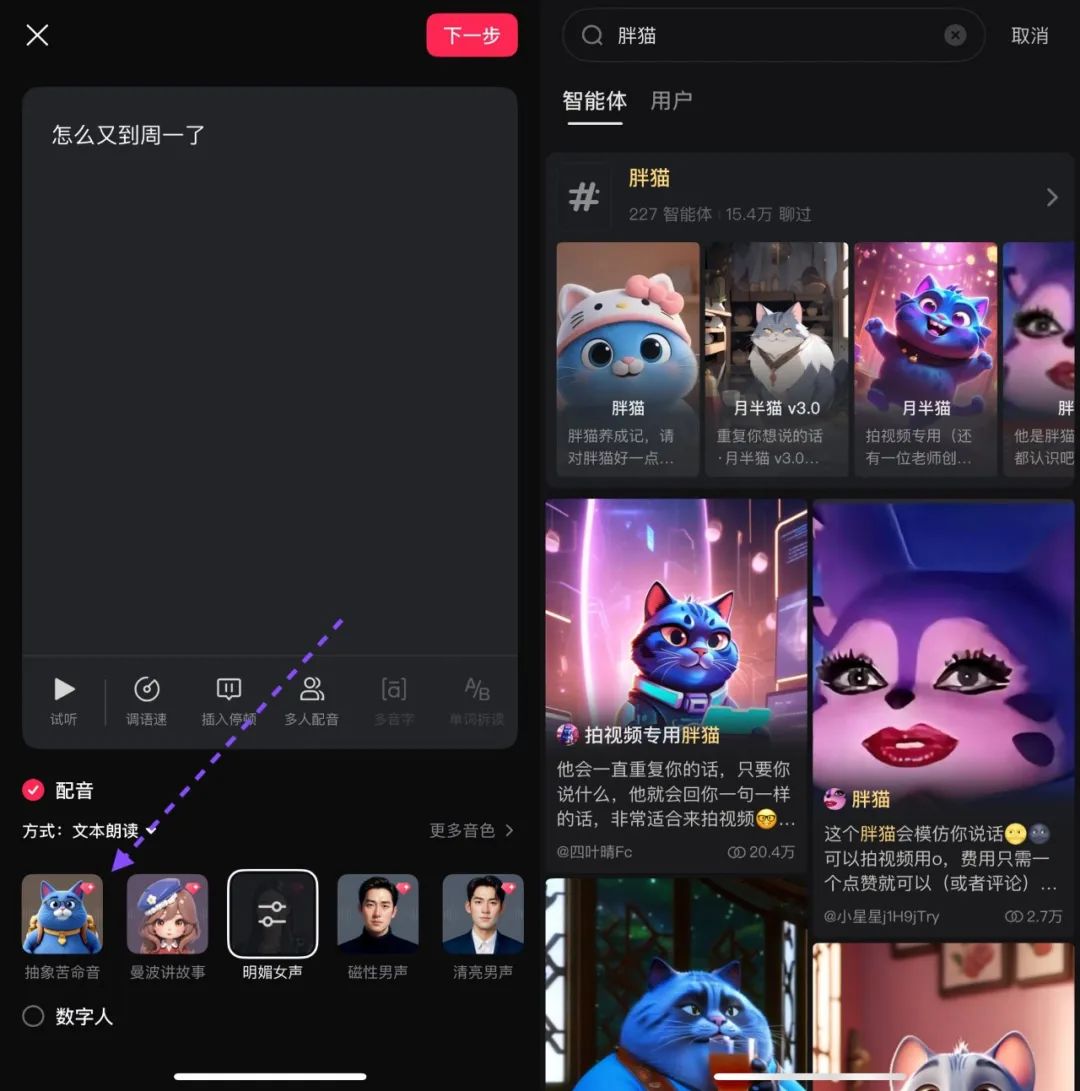
Task: Open the 月半猫 v3.0 agent card
Action: point(776,360)
